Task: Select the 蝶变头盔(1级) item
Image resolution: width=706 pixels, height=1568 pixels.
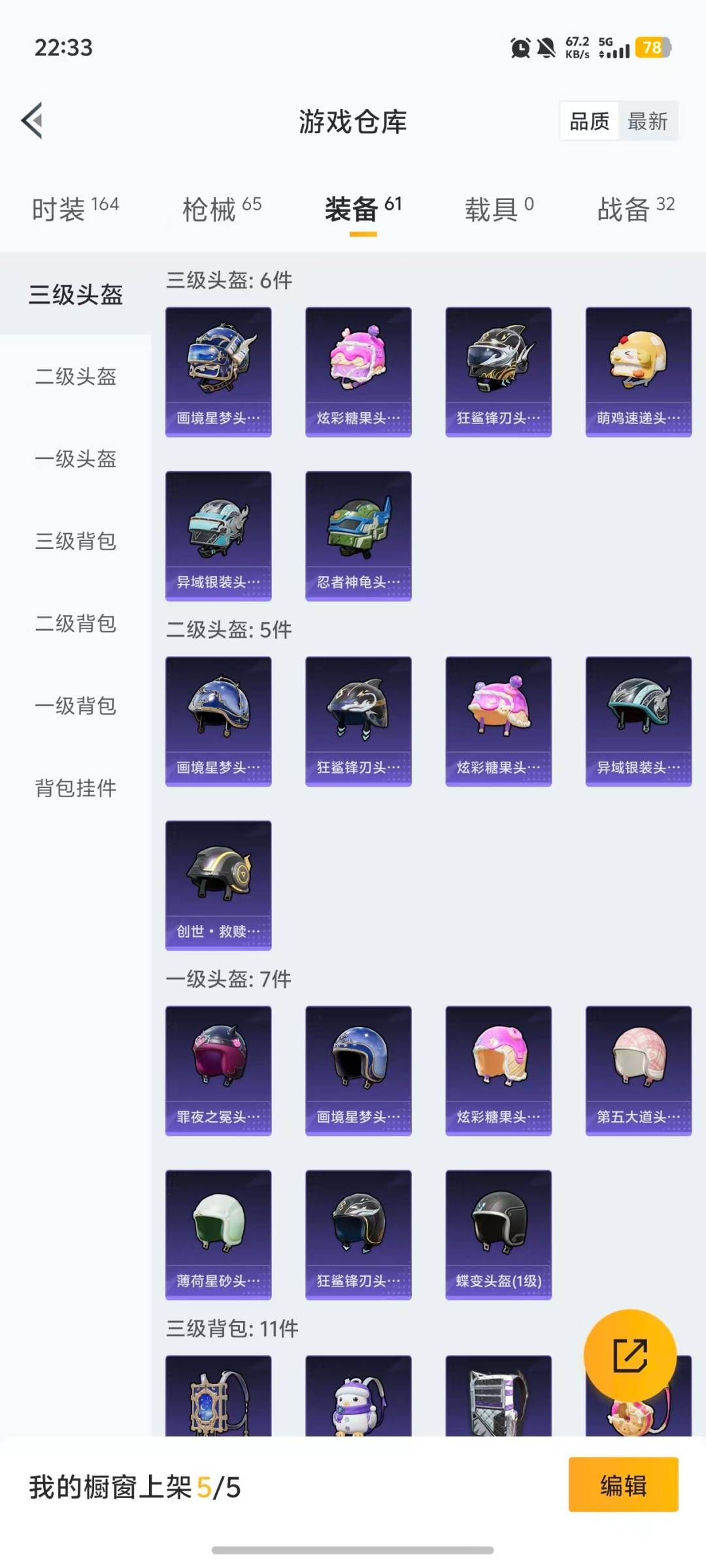Action: pyautogui.click(x=498, y=1235)
